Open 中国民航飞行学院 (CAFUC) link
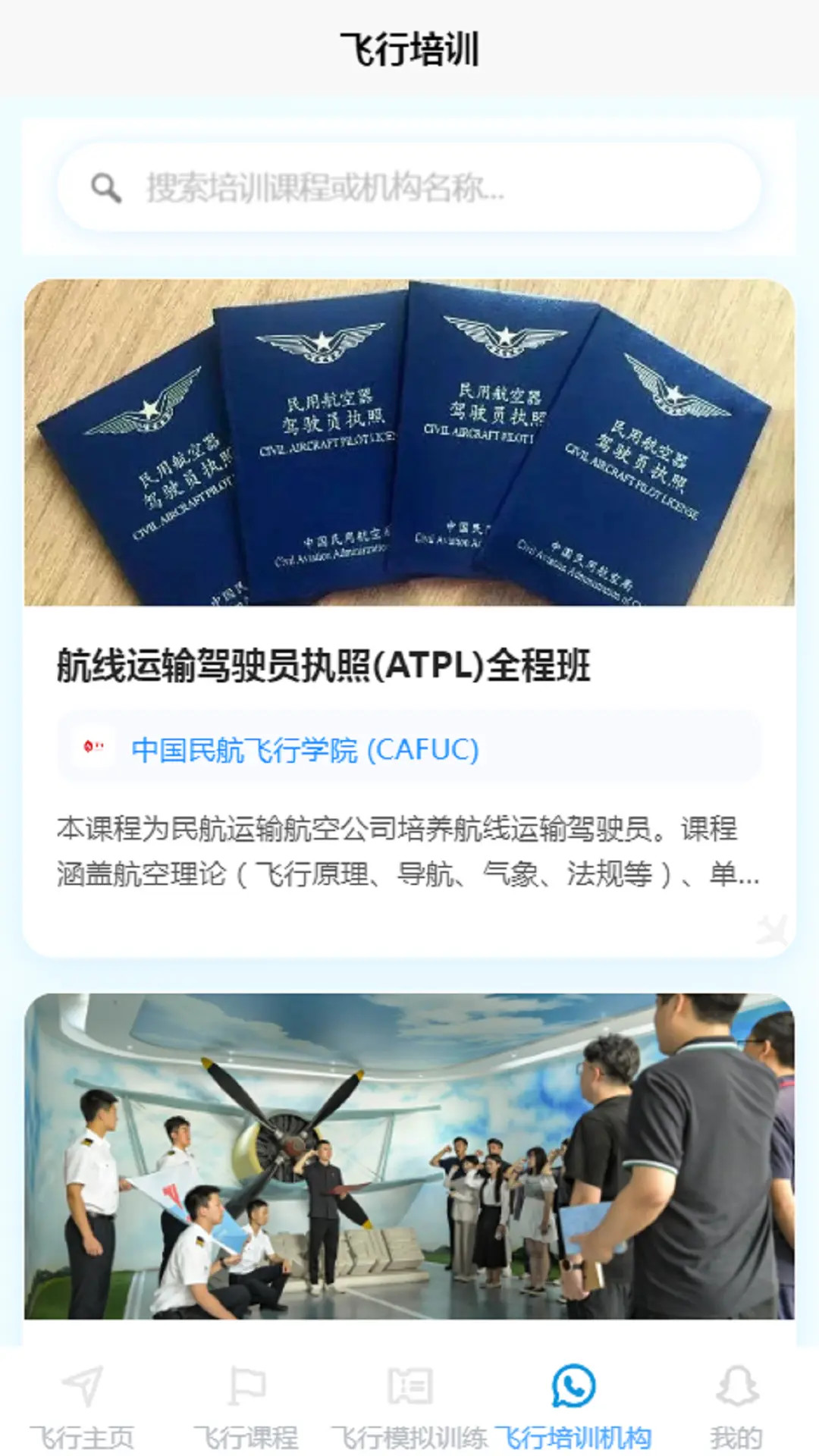This screenshot has width=819, height=1456. coord(305,749)
